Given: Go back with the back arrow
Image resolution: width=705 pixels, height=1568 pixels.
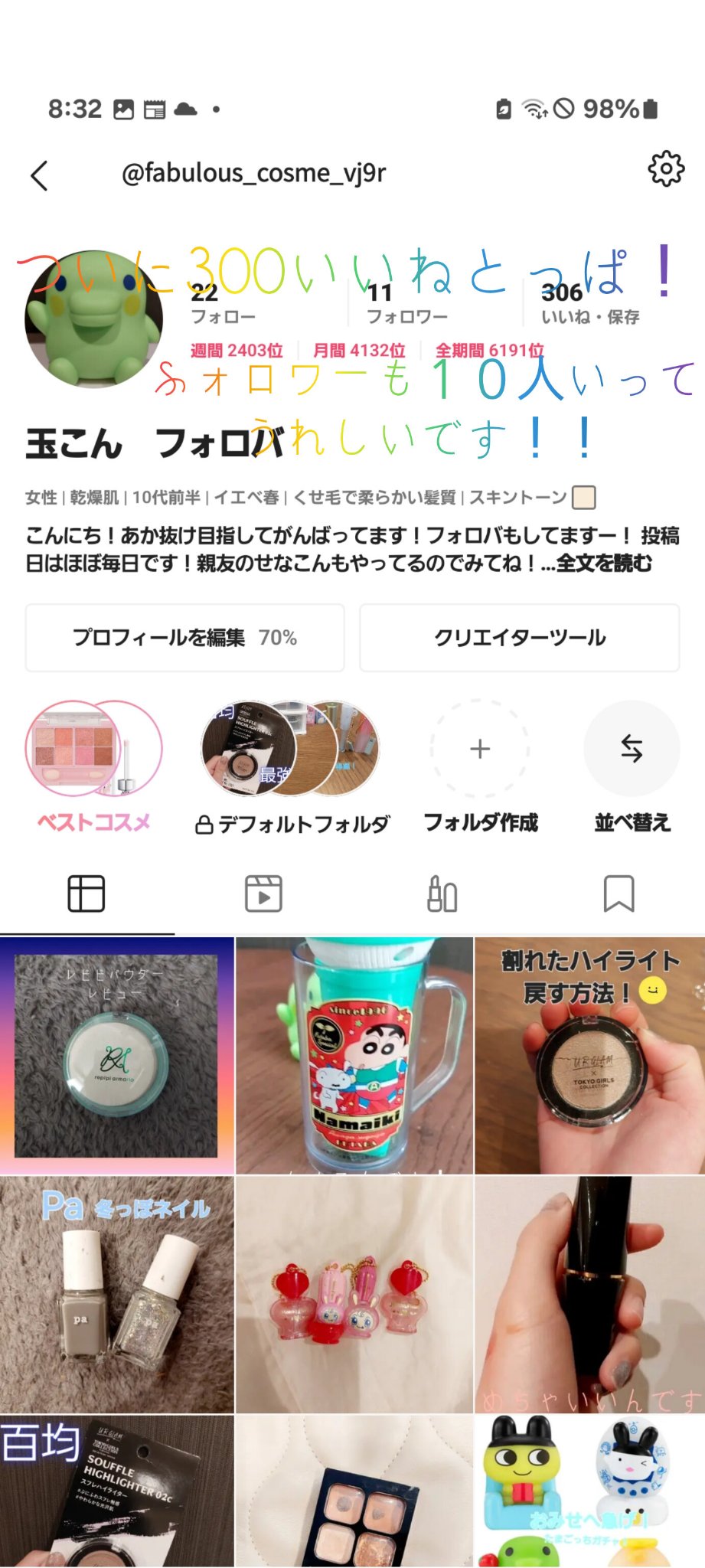Looking at the screenshot, I should (40, 175).
